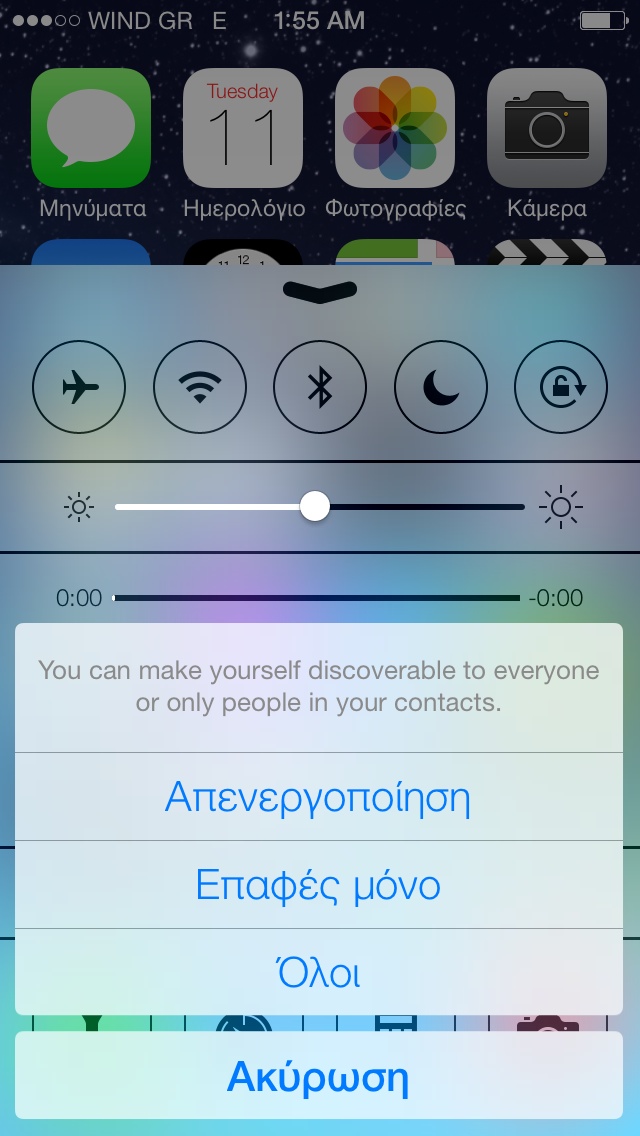Toggle Wi-Fi in Control Center
The width and height of the screenshot is (640, 1136).
pos(200,386)
